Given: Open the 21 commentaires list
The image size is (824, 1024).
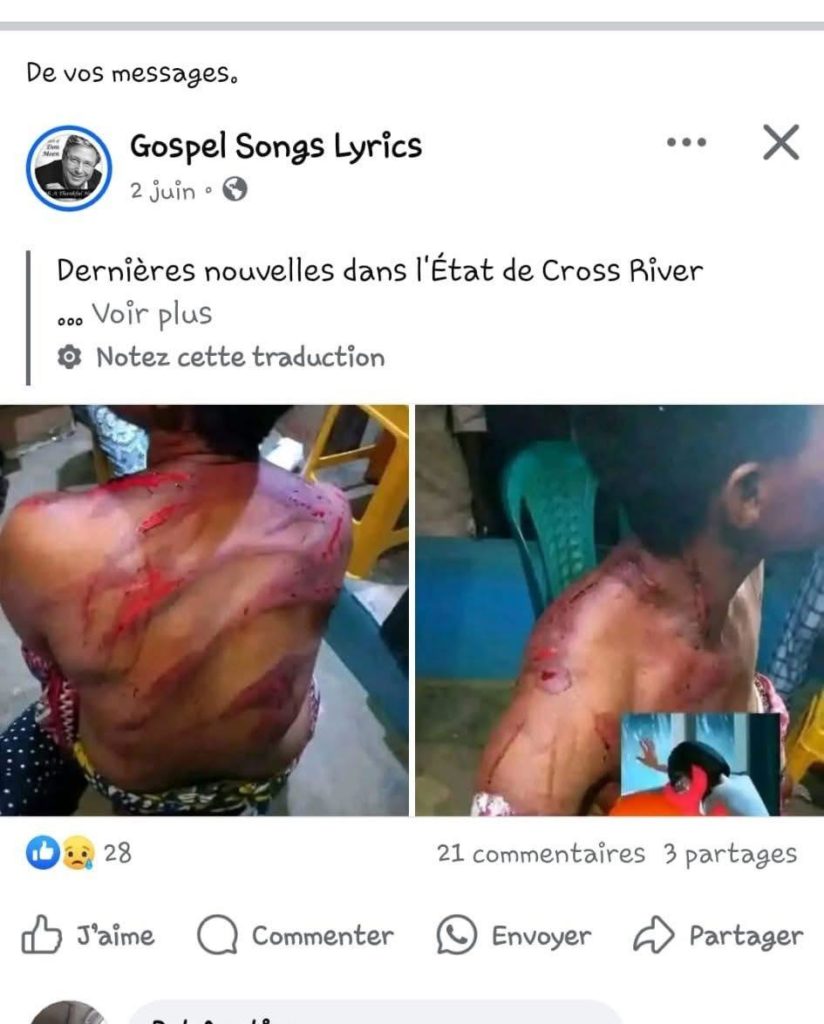Looking at the screenshot, I should point(540,854).
